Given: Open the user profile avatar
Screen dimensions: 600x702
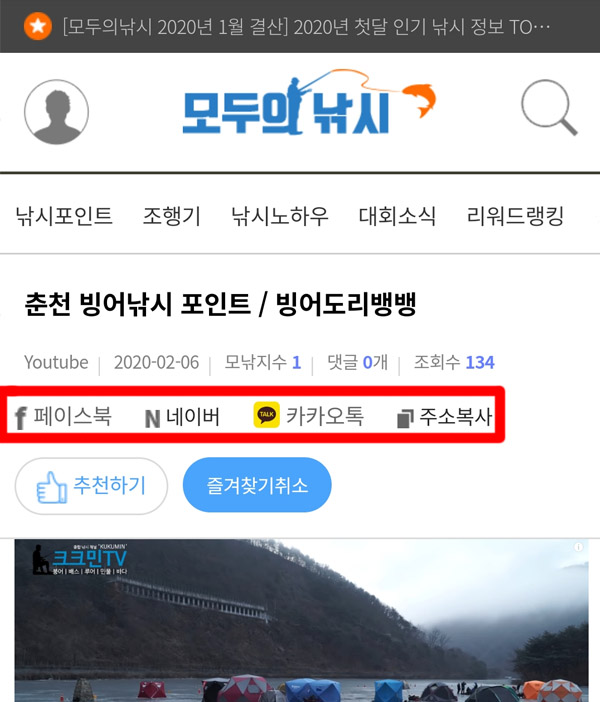Looking at the screenshot, I should click(x=56, y=112).
